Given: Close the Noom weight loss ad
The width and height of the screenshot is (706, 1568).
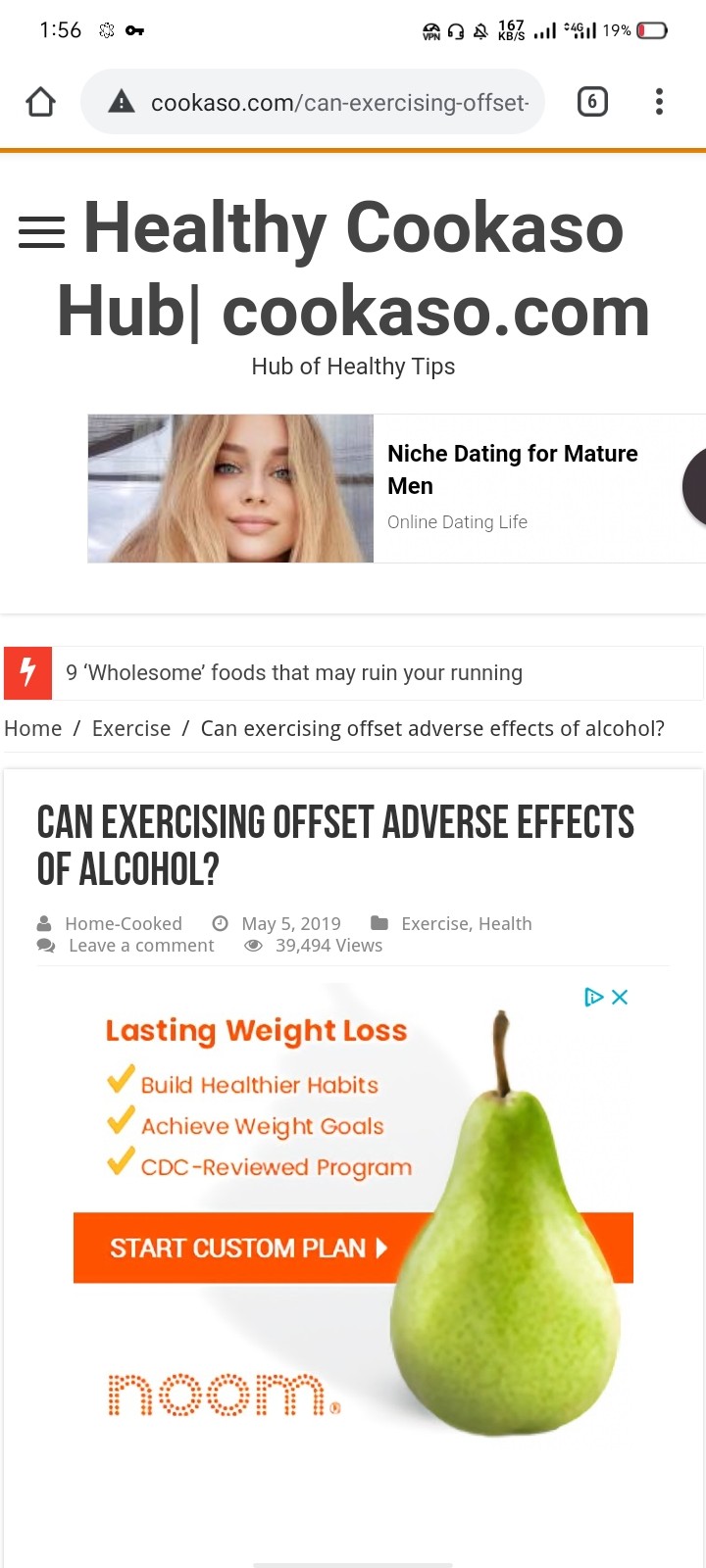Looking at the screenshot, I should point(620,997).
